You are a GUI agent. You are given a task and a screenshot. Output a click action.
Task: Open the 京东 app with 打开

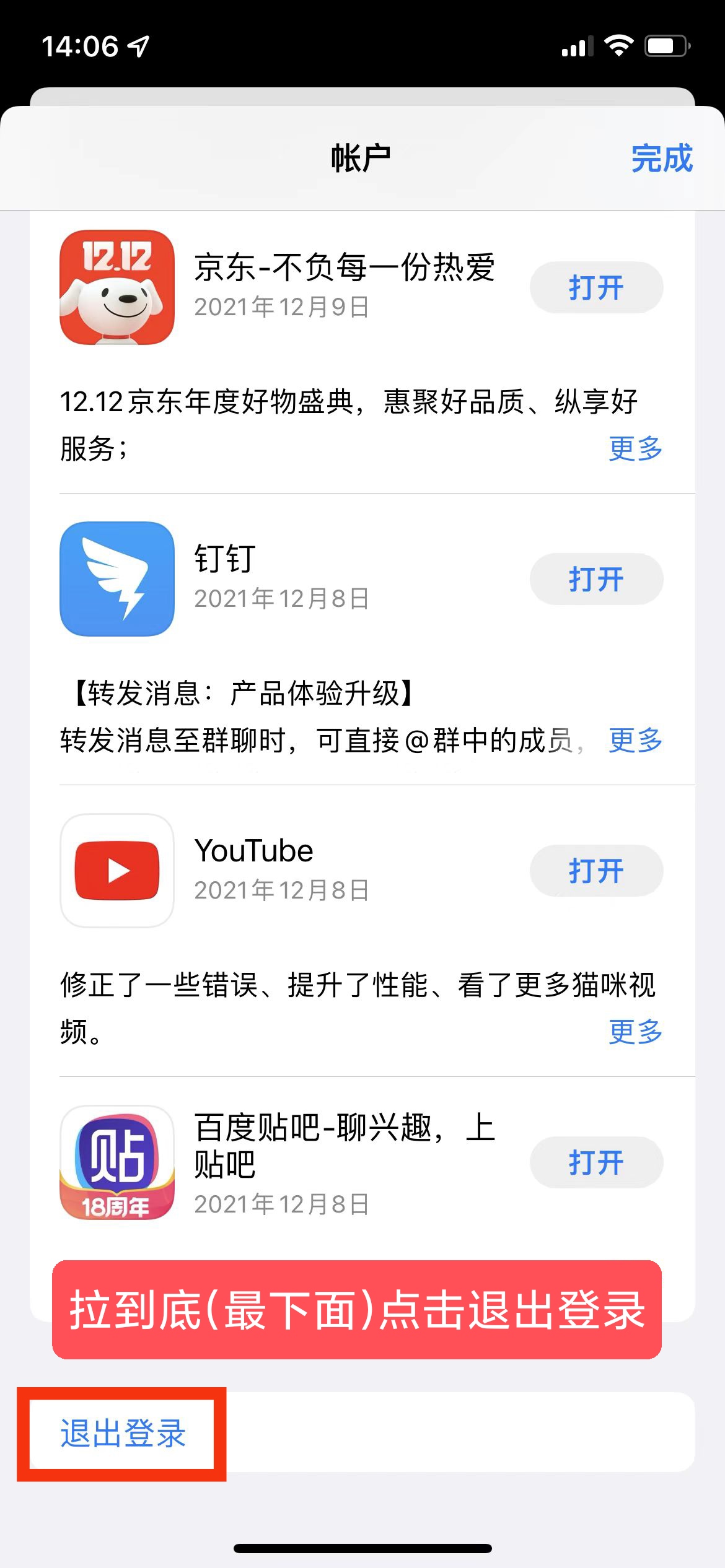coord(596,288)
